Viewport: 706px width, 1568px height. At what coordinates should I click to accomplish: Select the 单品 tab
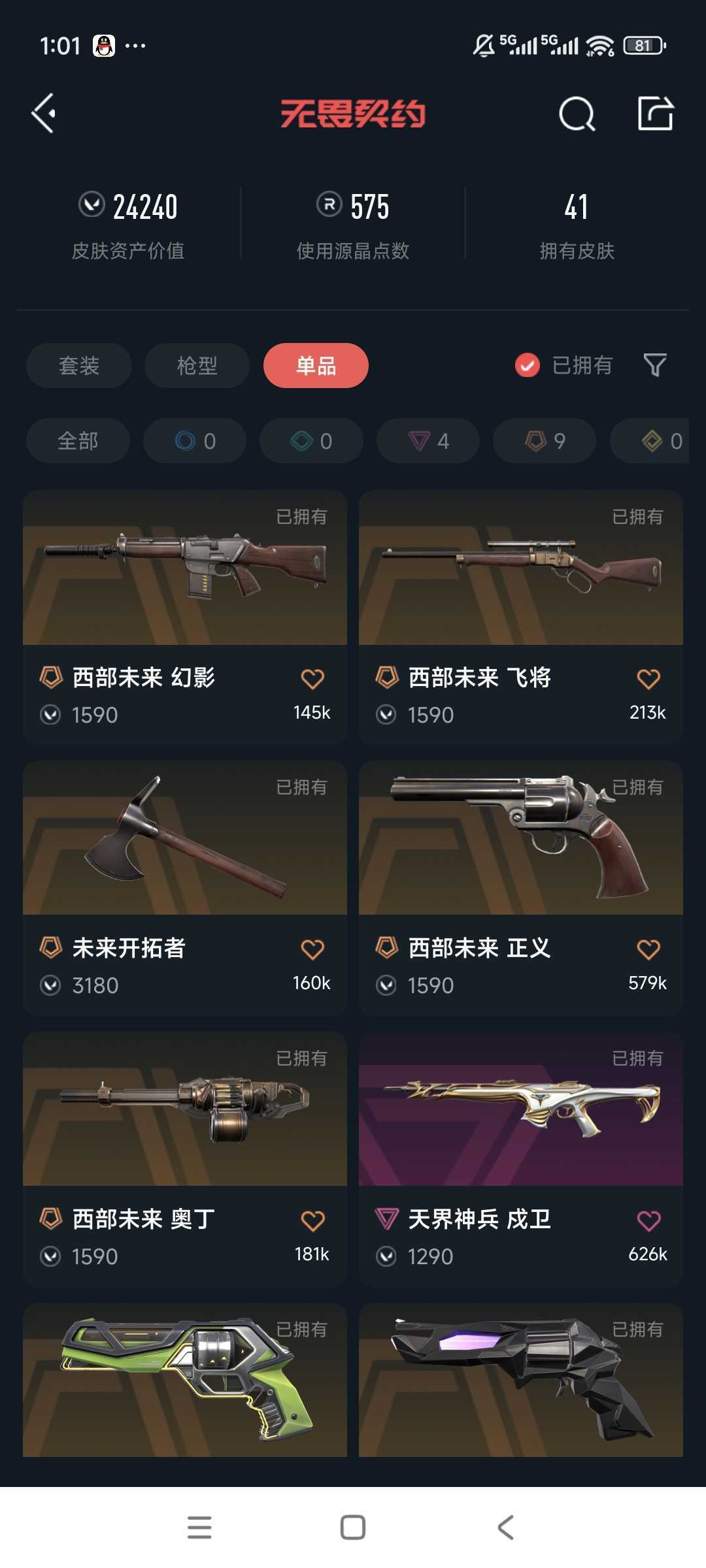pos(316,365)
